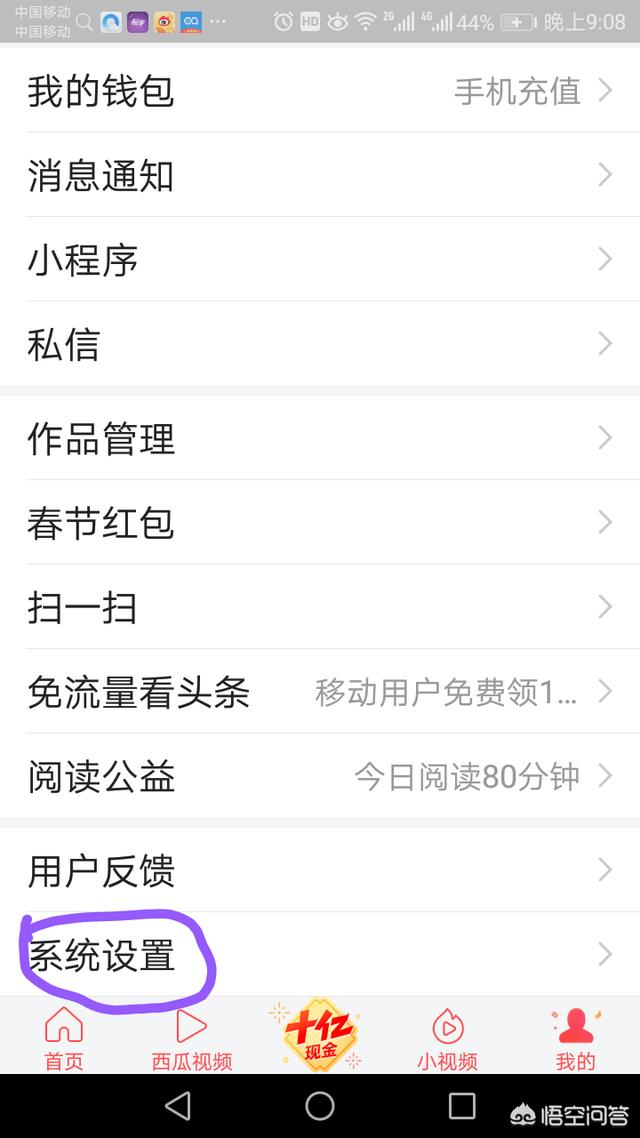
Task: Select the 我的 tab
Action: [575, 1038]
